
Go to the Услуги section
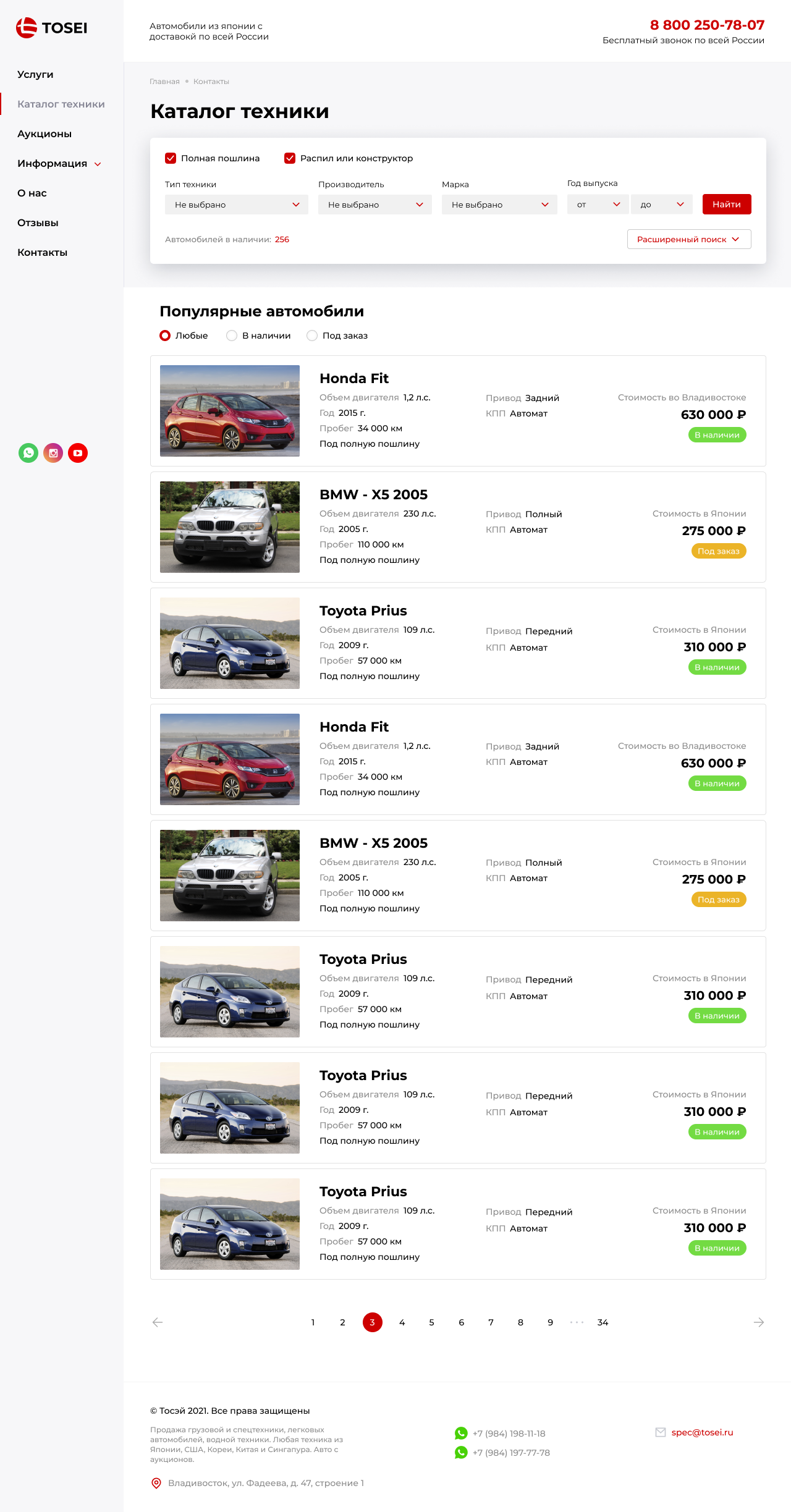pos(35,74)
